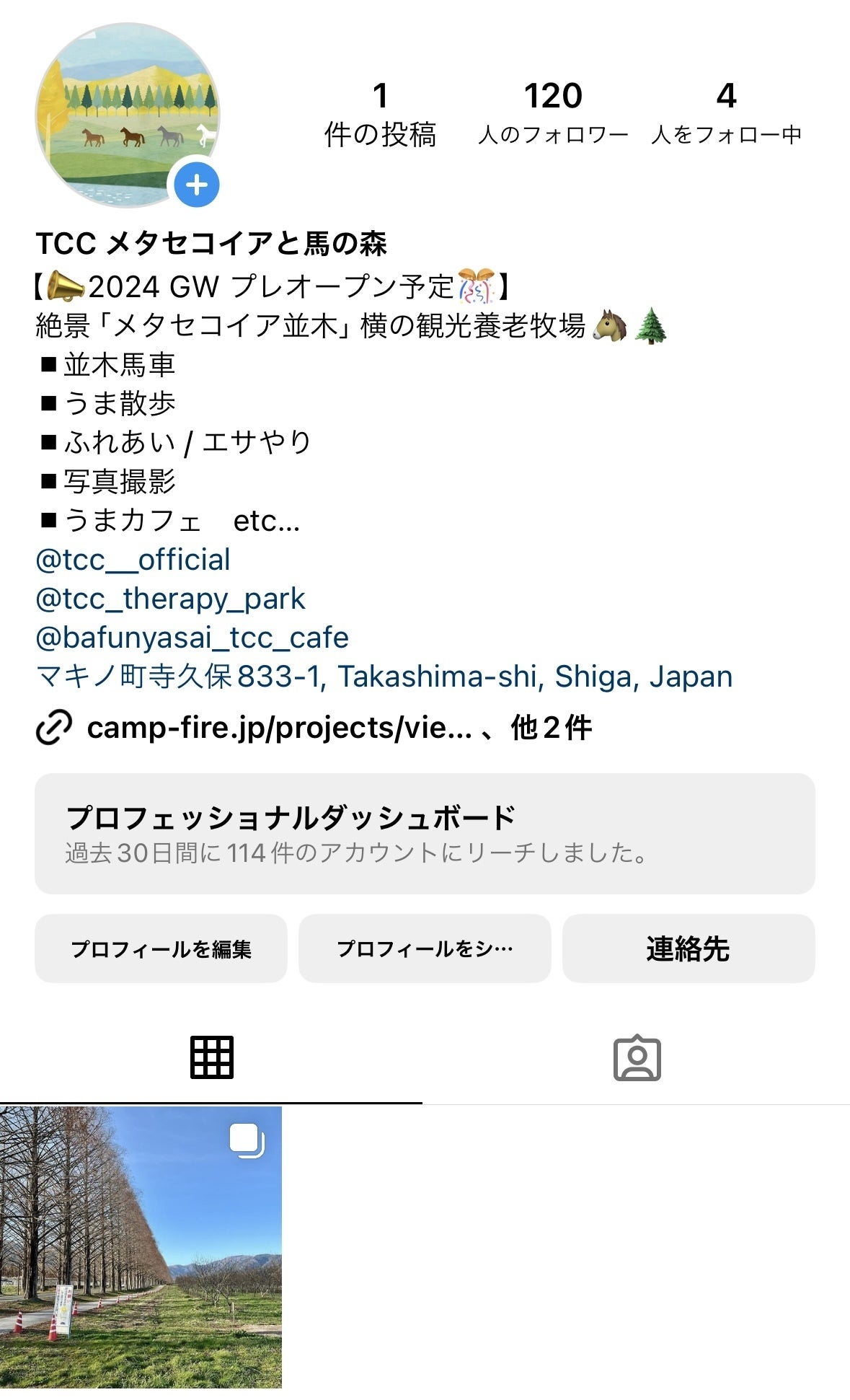Share the profile with プロフィールをシ… button
This screenshot has height=1400, width=850.
pos(425,948)
